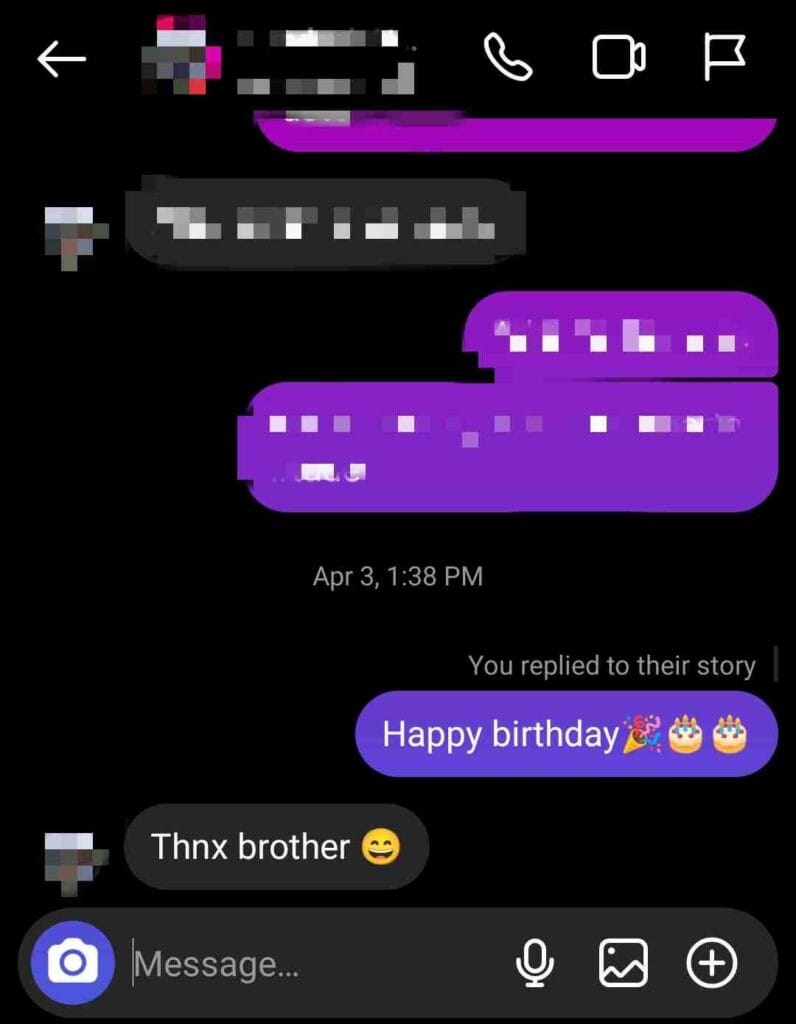This screenshot has height=1024, width=796.
Task: Select the gray message bubble near the top
Action: 324,223
